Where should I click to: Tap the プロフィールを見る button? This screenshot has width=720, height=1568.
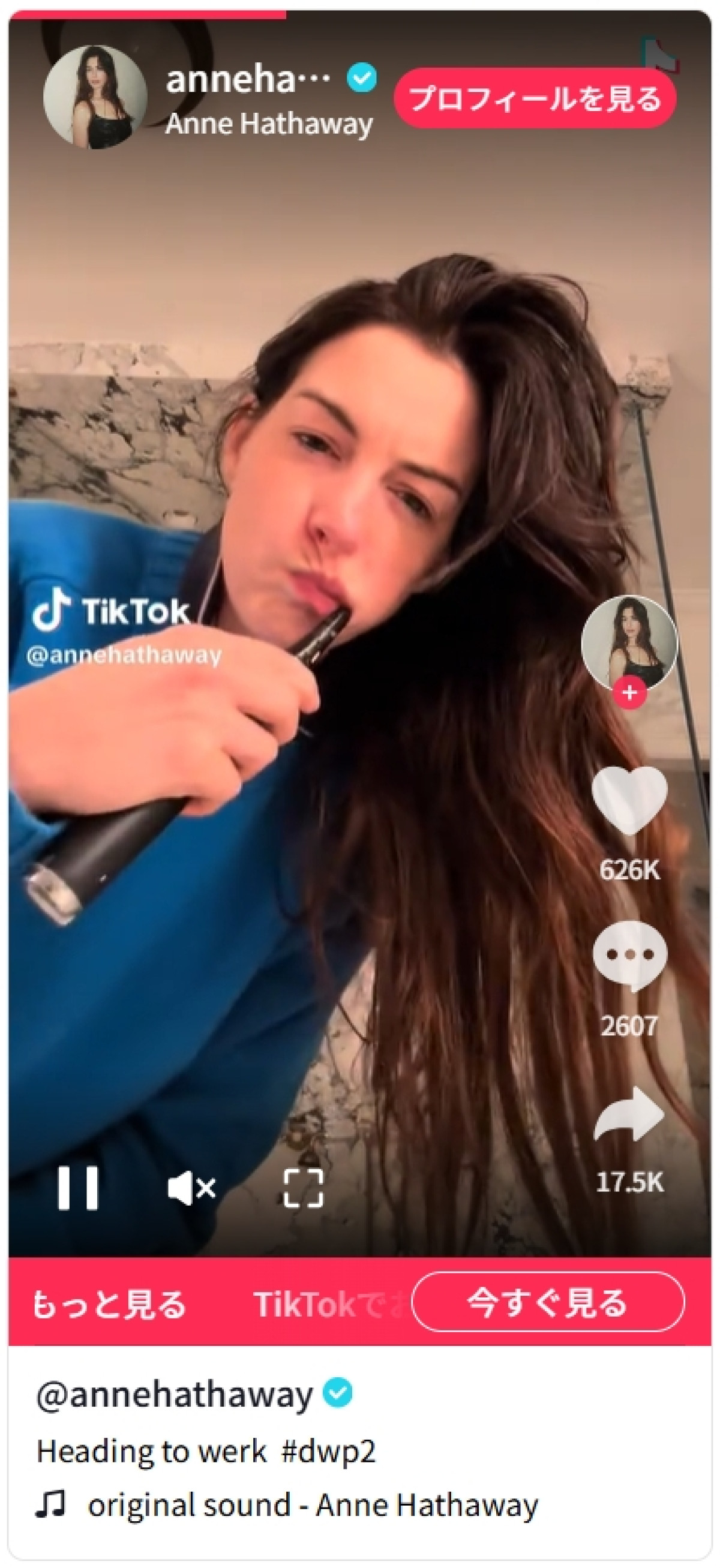[535, 98]
